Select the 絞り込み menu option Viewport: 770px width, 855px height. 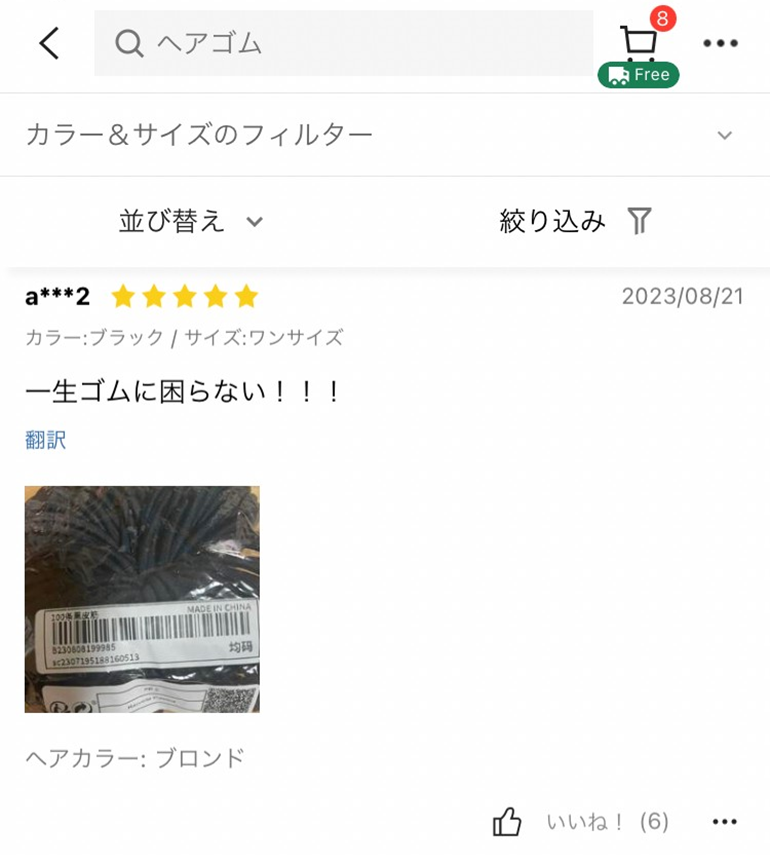[x=552, y=219]
